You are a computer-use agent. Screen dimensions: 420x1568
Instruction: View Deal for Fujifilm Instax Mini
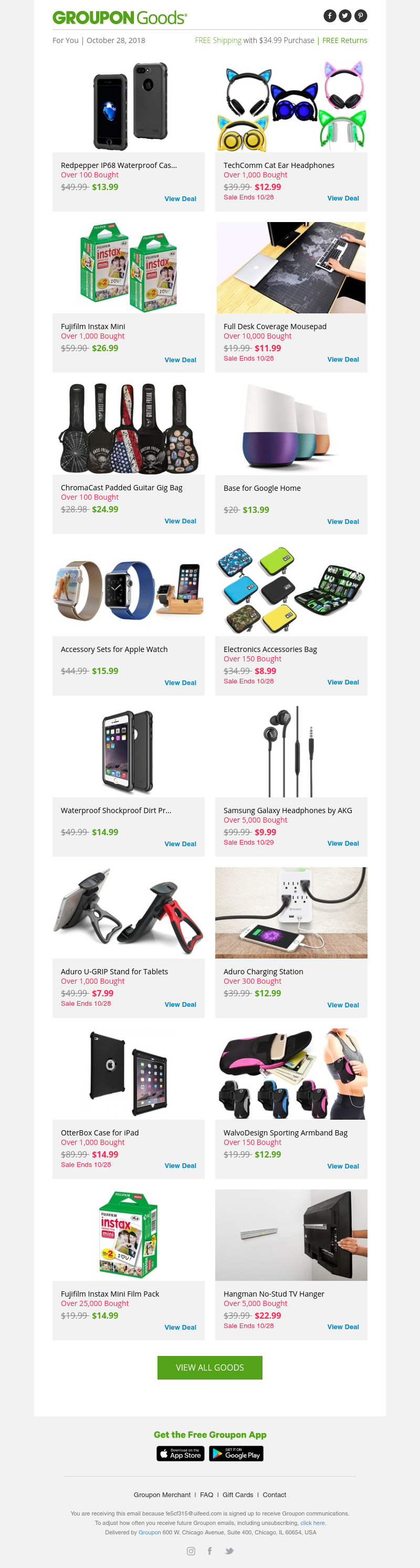(180, 360)
